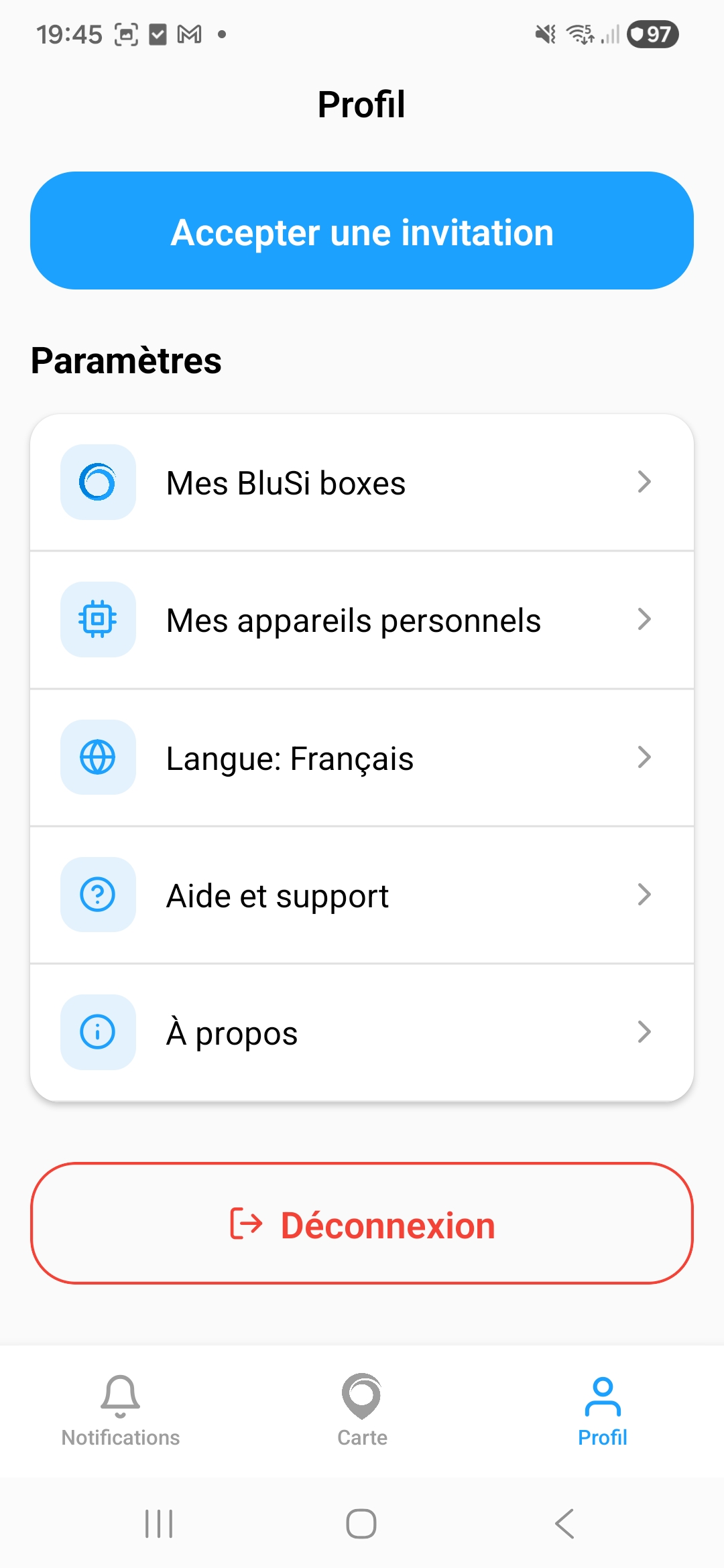Expand the Mes BluSi boxes row chevron
The width and height of the screenshot is (724, 1568).
[644, 482]
